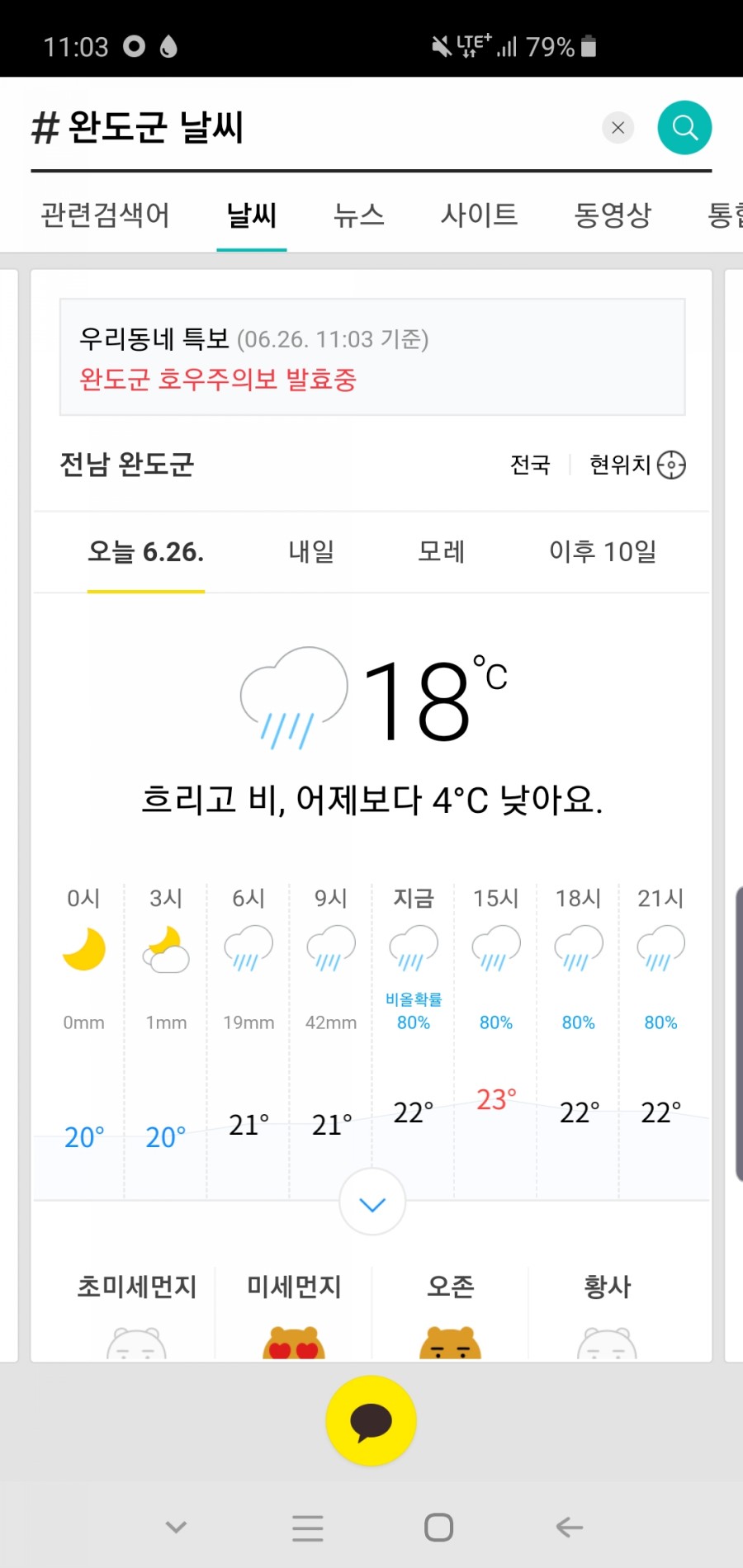The width and height of the screenshot is (743, 1568).
Task: Open recent apps from navigation bar
Action: click(308, 1528)
